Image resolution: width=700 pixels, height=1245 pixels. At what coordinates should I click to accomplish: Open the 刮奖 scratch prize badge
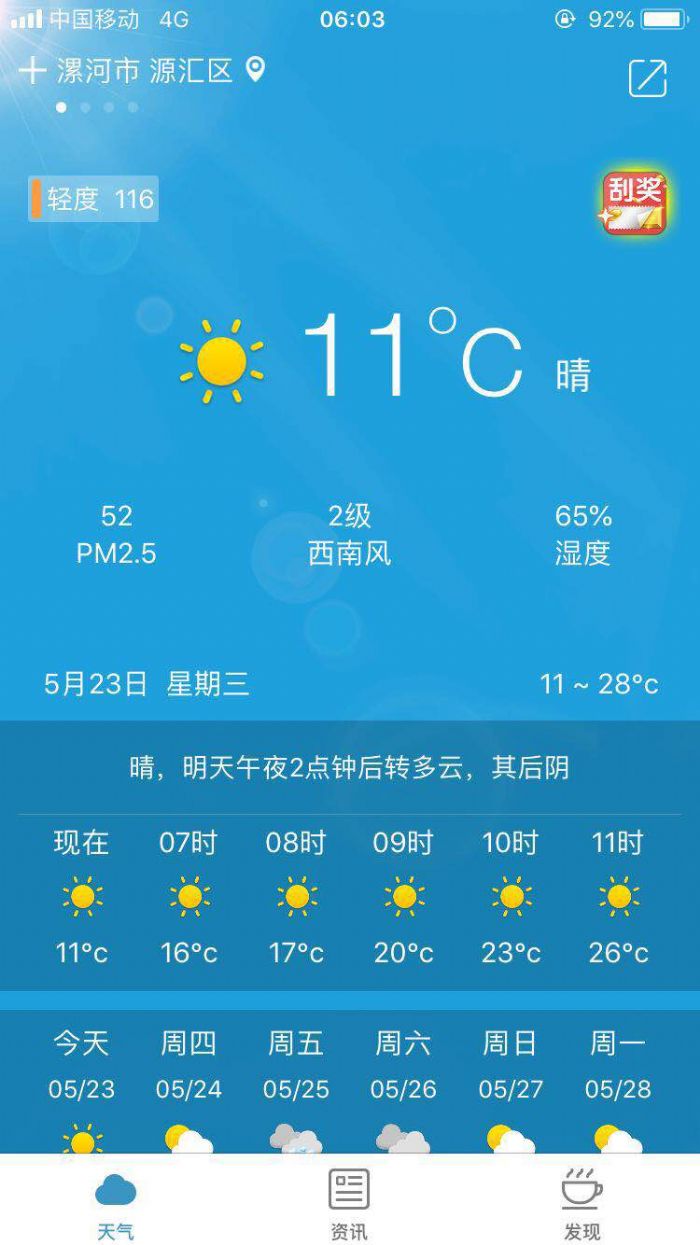click(634, 203)
